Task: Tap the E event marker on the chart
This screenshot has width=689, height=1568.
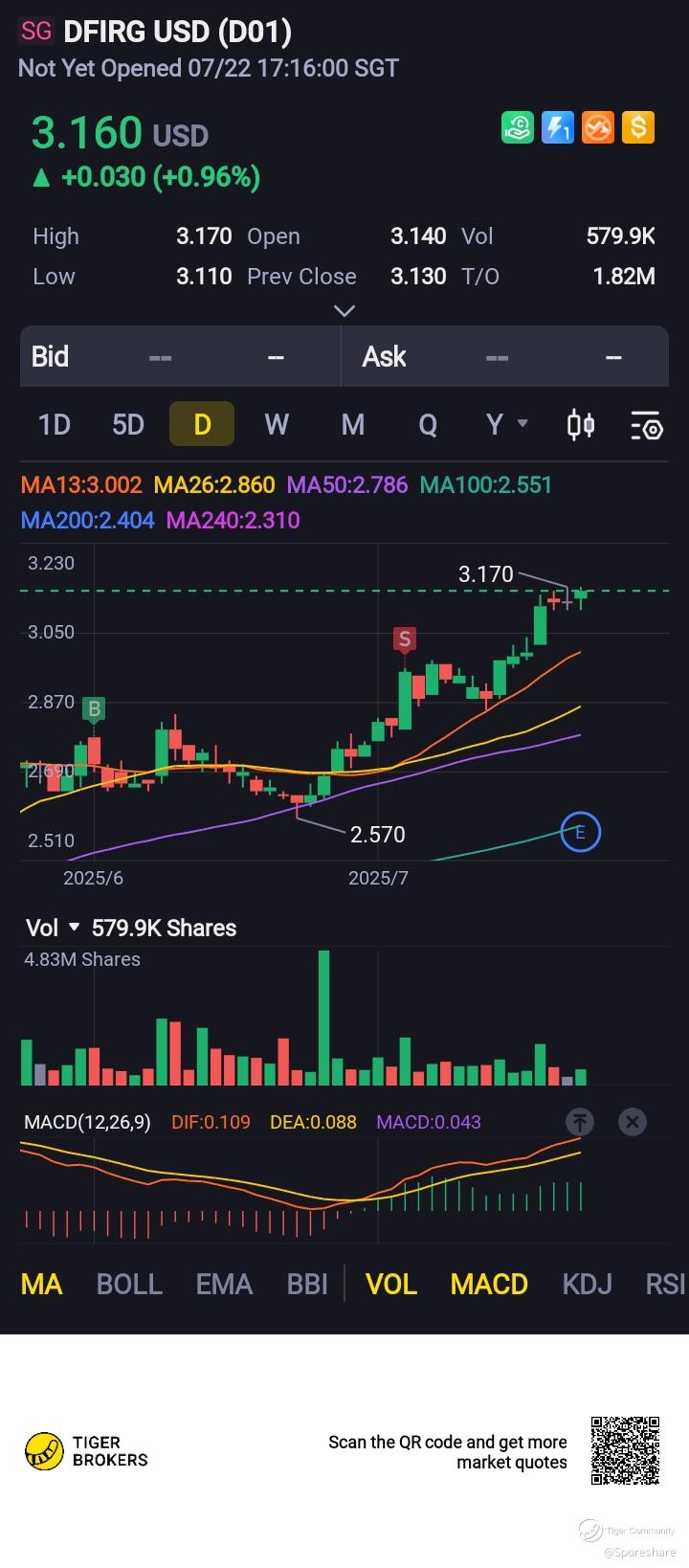Action: click(x=580, y=832)
